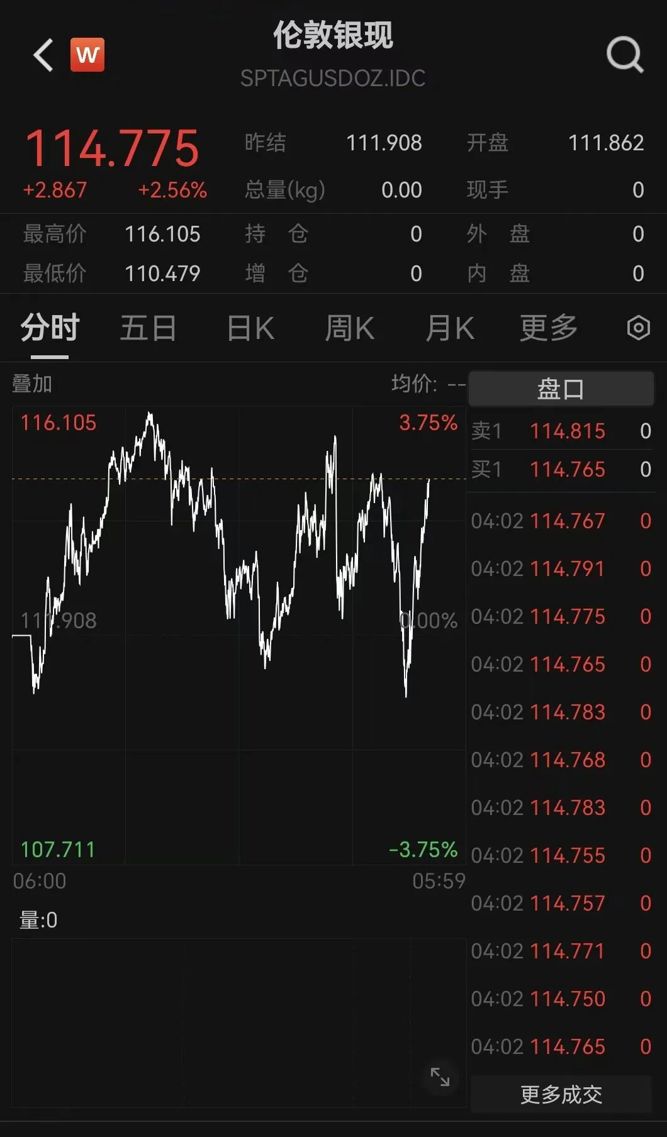Open chart settings hexagon icon

[x=638, y=328]
